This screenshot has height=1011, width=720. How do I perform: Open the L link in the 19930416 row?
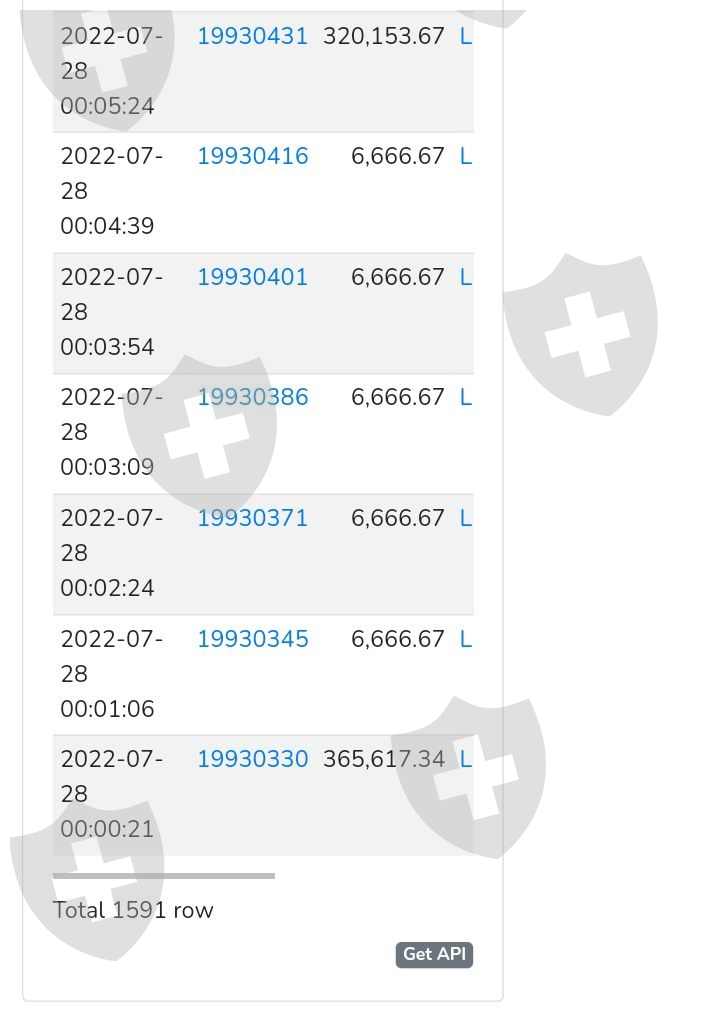click(x=466, y=156)
